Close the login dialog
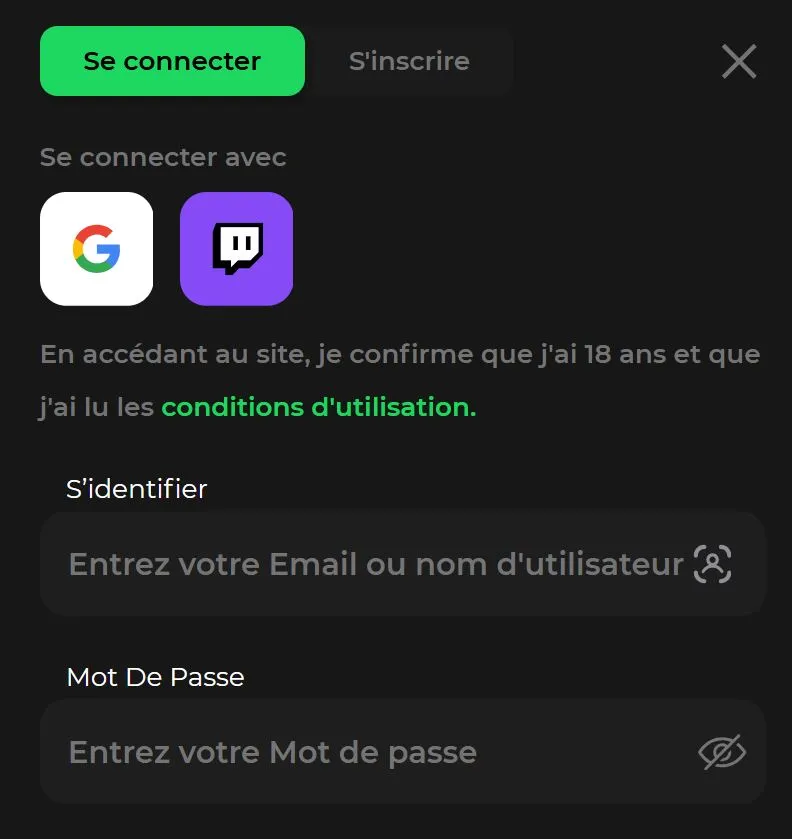Image resolution: width=792 pixels, height=839 pixels. tap(739, 62)
